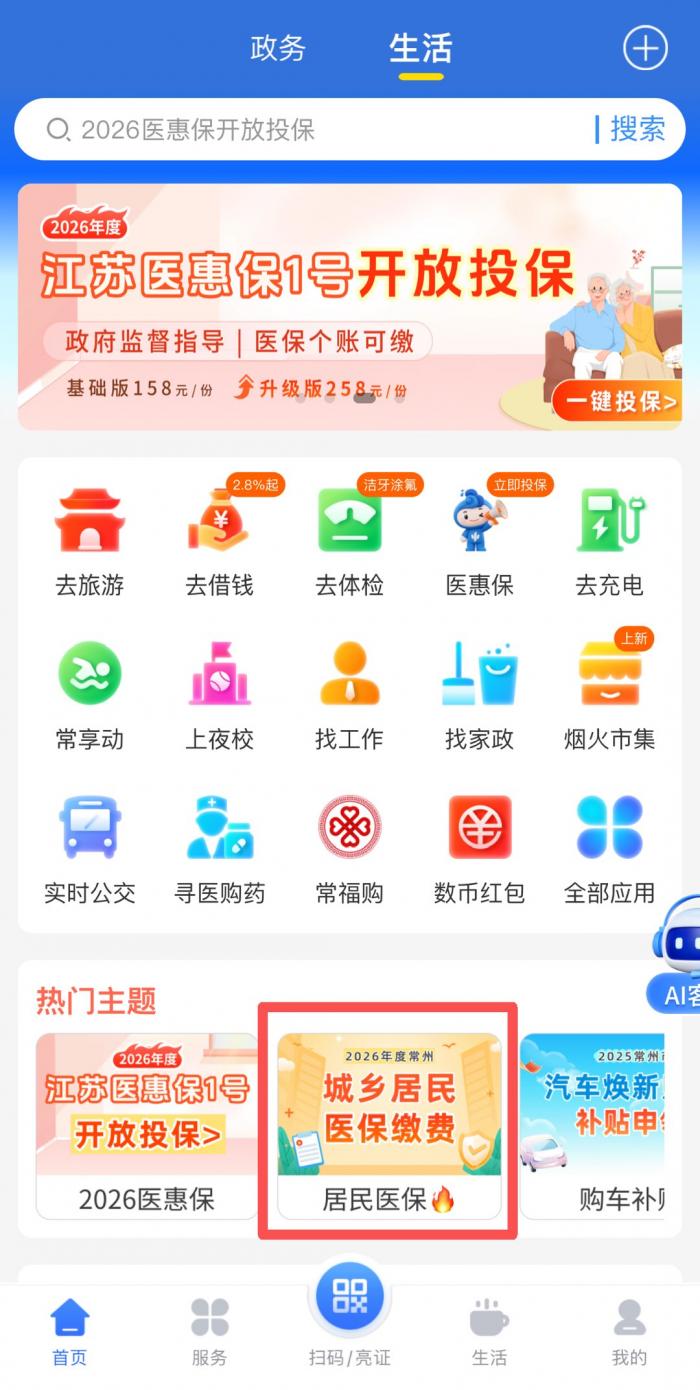The height and width of the screenshot is (1390, 700).
Task: Open 去充电 service
Action: (x=609, y=542)
